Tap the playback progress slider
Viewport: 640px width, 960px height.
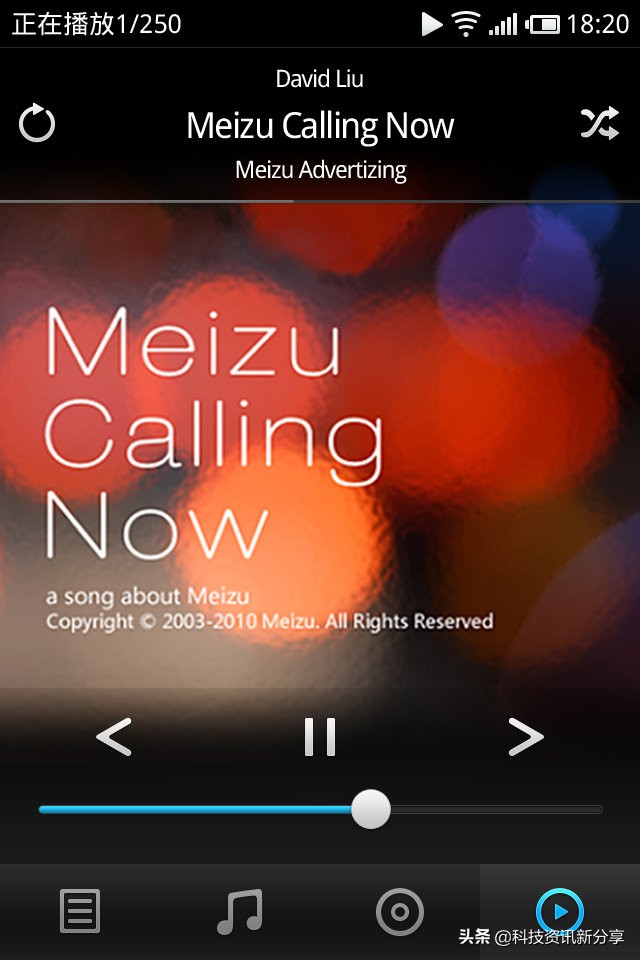[x=371, y=809]
